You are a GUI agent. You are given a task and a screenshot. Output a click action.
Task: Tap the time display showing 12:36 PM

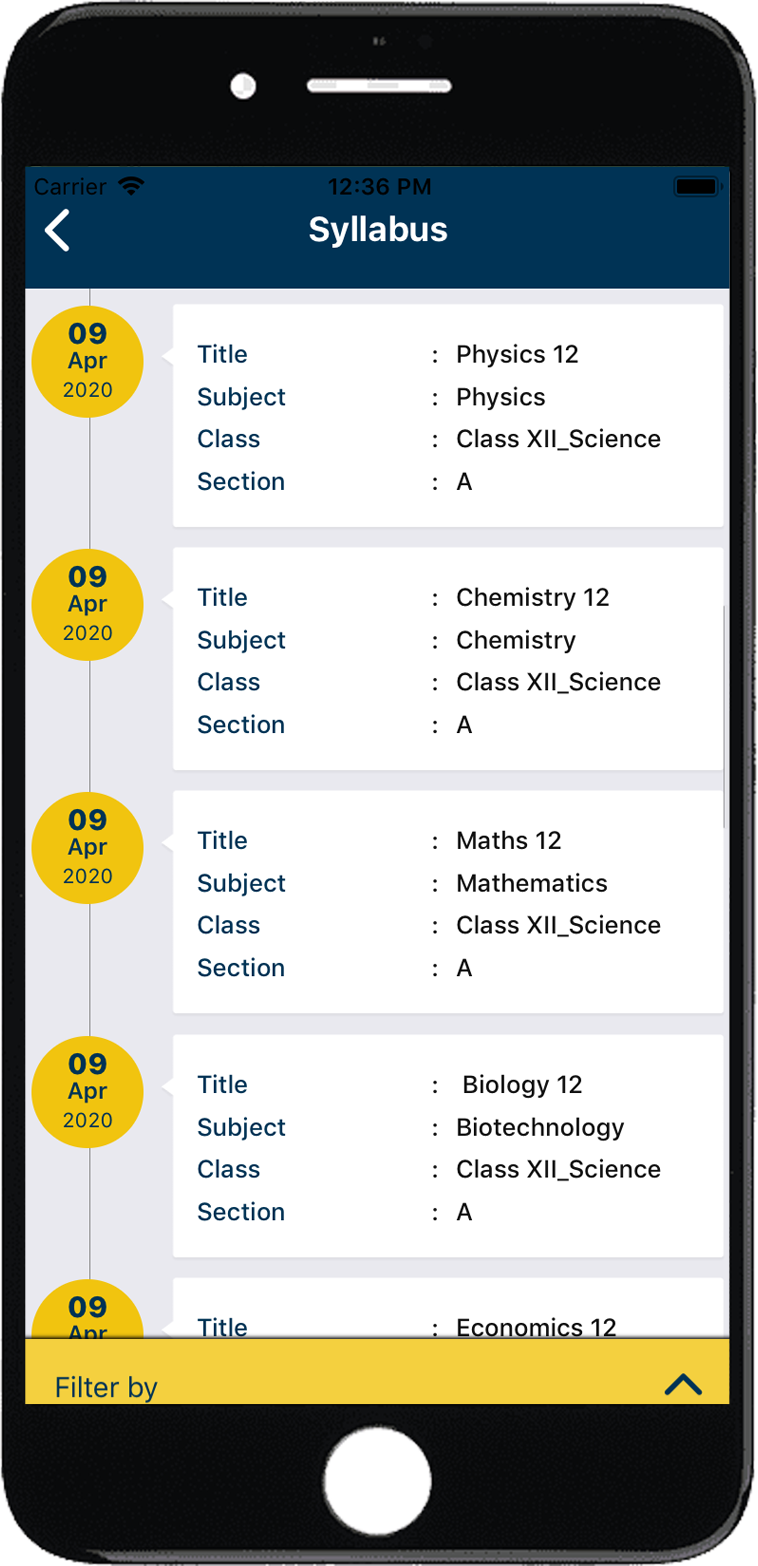click(378, 186)
